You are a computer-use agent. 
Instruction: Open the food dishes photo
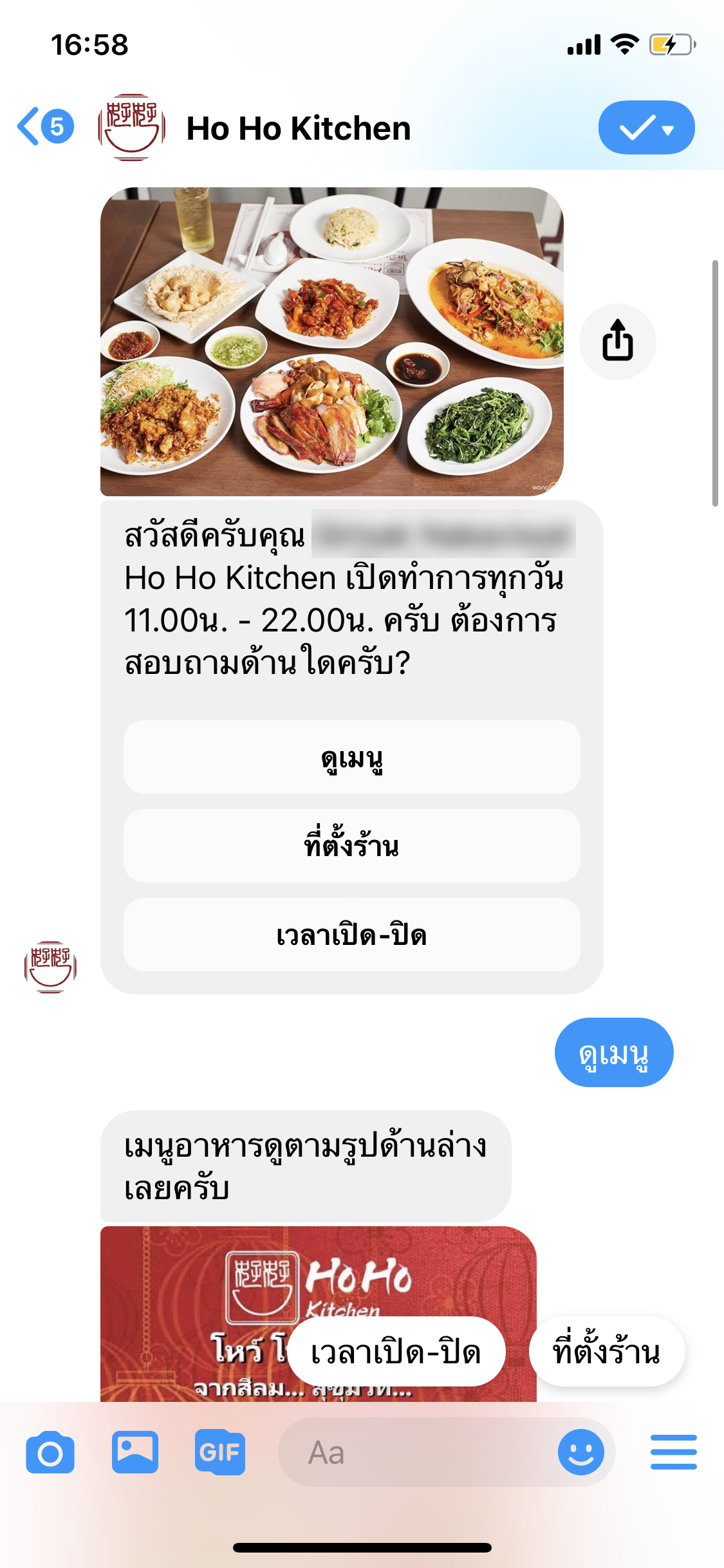click(332, 341)
